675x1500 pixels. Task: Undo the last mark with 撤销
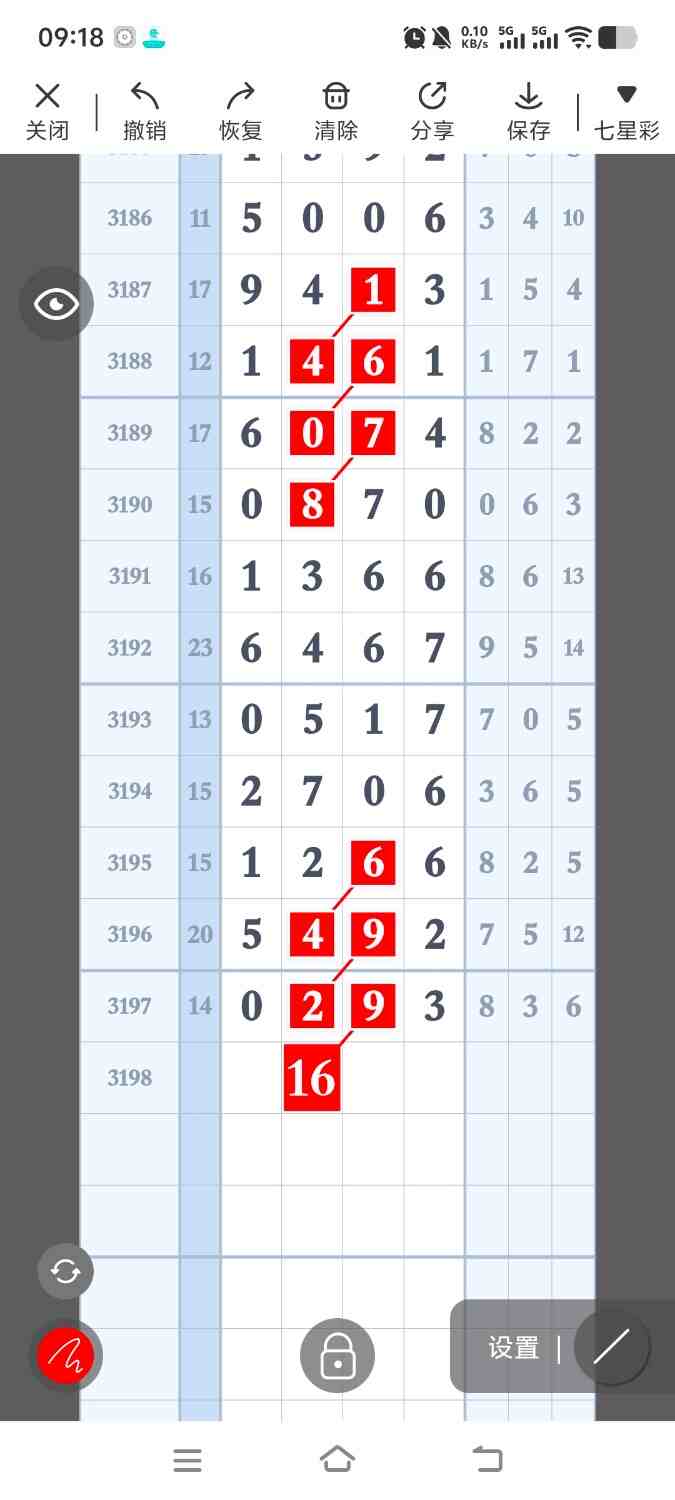click(145, 111)
